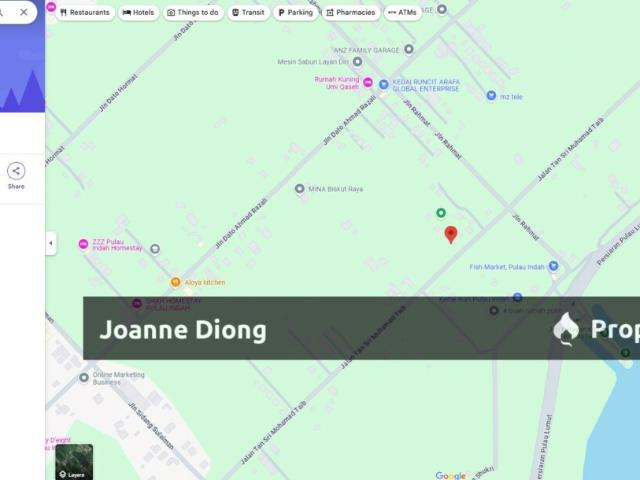Open Rumah Kuning Umi Qaseh marker
This screenshot has width=640, height=480.
[x=368, y=82]
